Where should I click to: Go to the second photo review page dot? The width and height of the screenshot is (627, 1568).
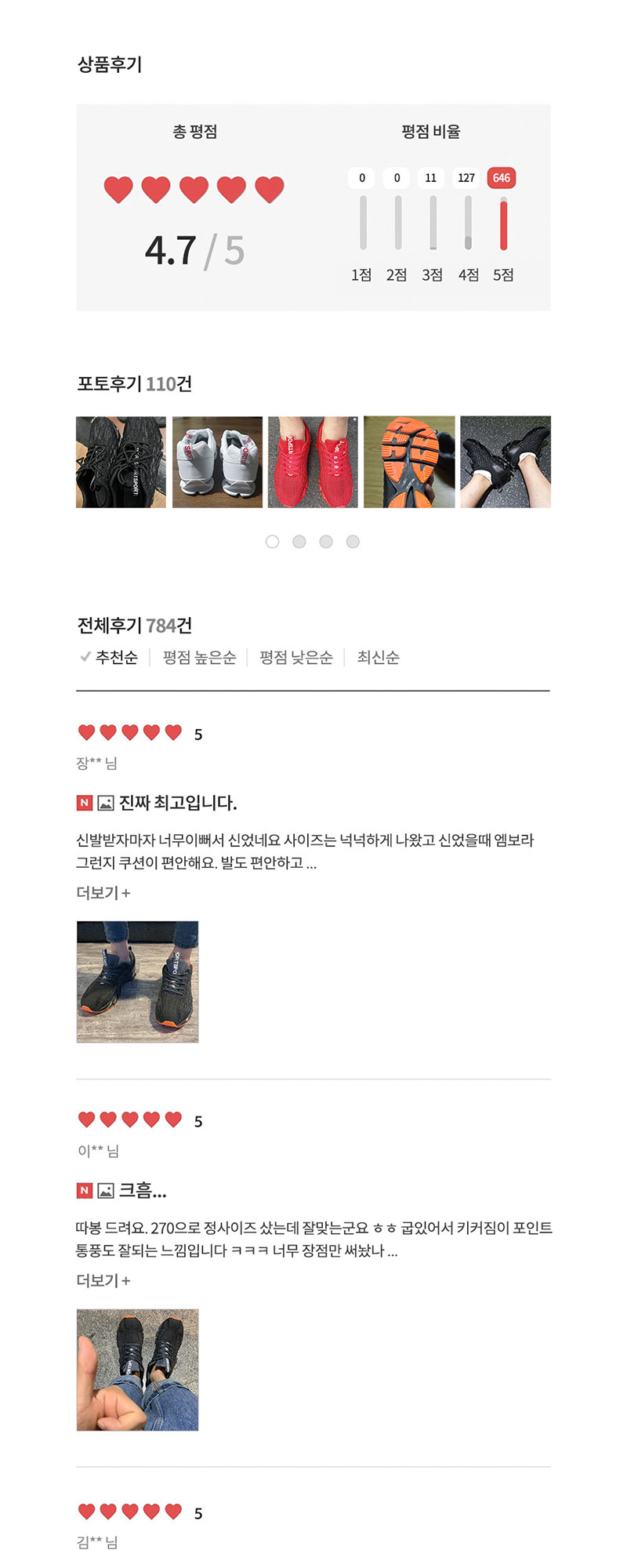tap(299, 542)
